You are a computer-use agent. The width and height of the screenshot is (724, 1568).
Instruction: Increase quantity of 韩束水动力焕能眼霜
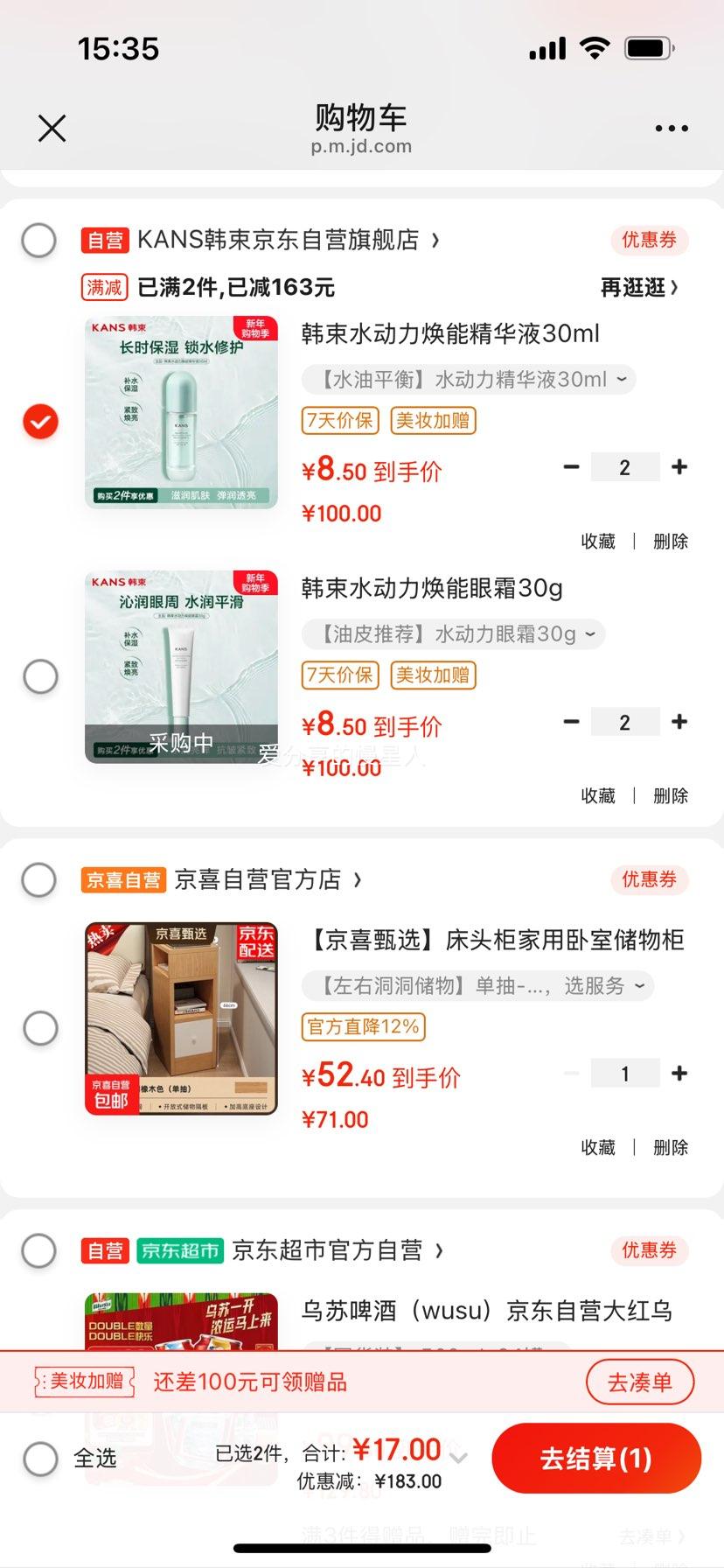(x=679, y=722)
